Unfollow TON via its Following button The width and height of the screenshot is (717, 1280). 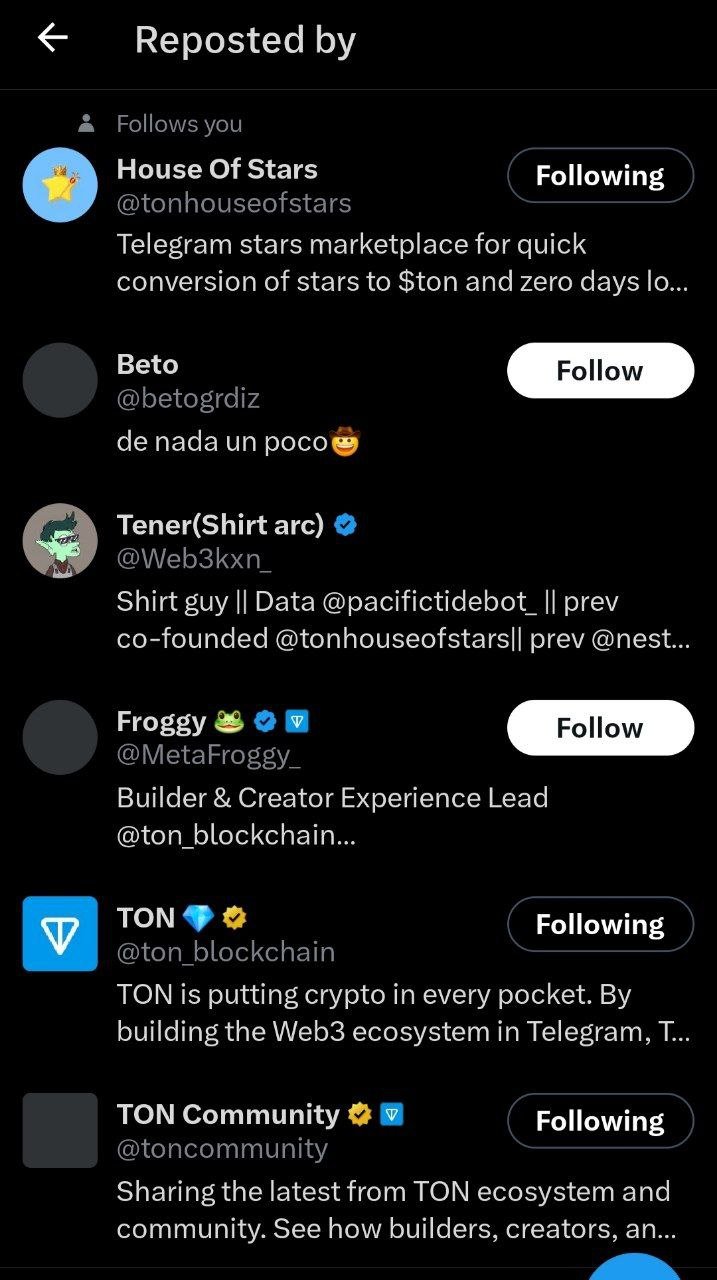tap(600, 925)
